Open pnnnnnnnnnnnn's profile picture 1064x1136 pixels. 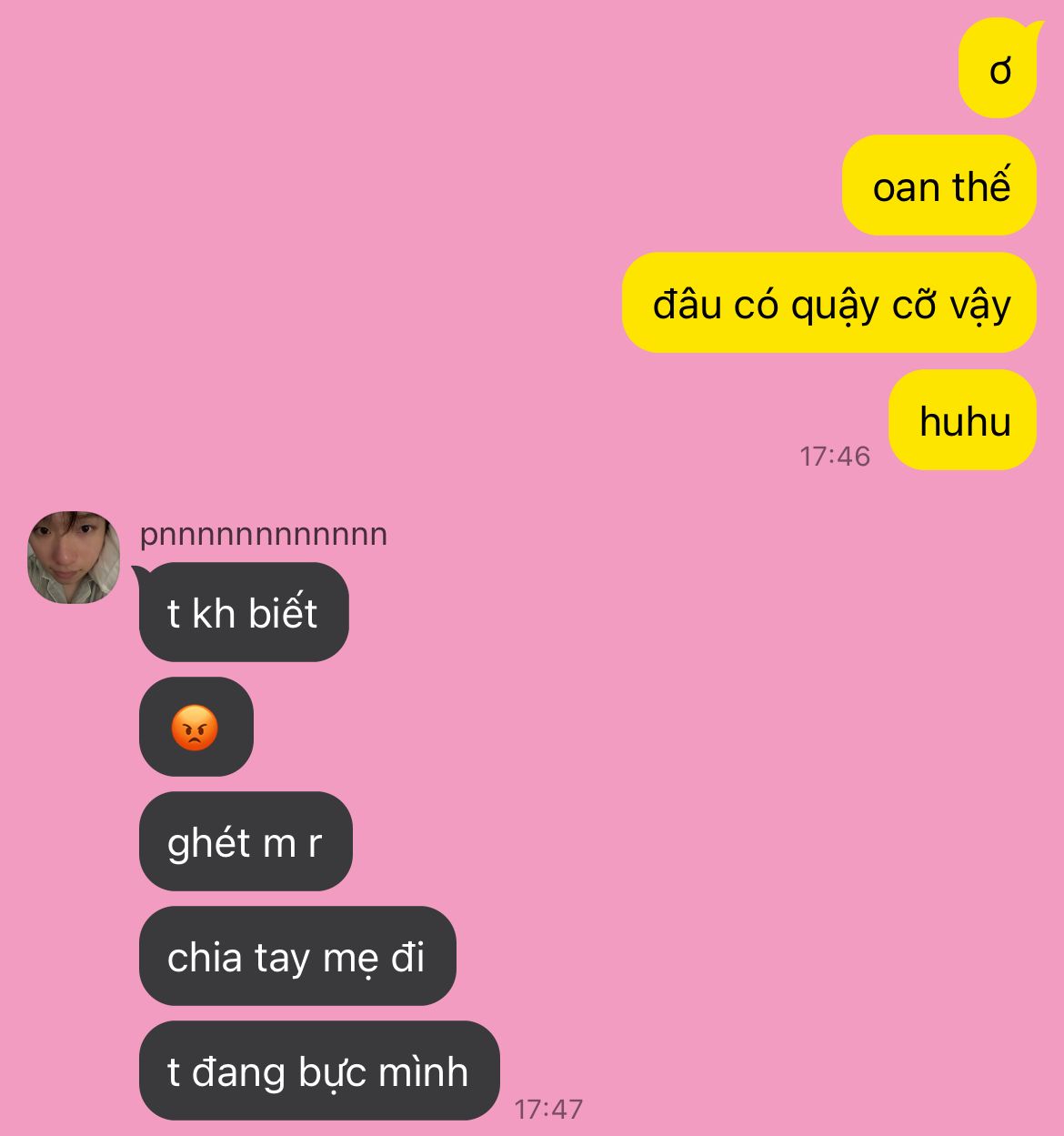tap(74, 557)
